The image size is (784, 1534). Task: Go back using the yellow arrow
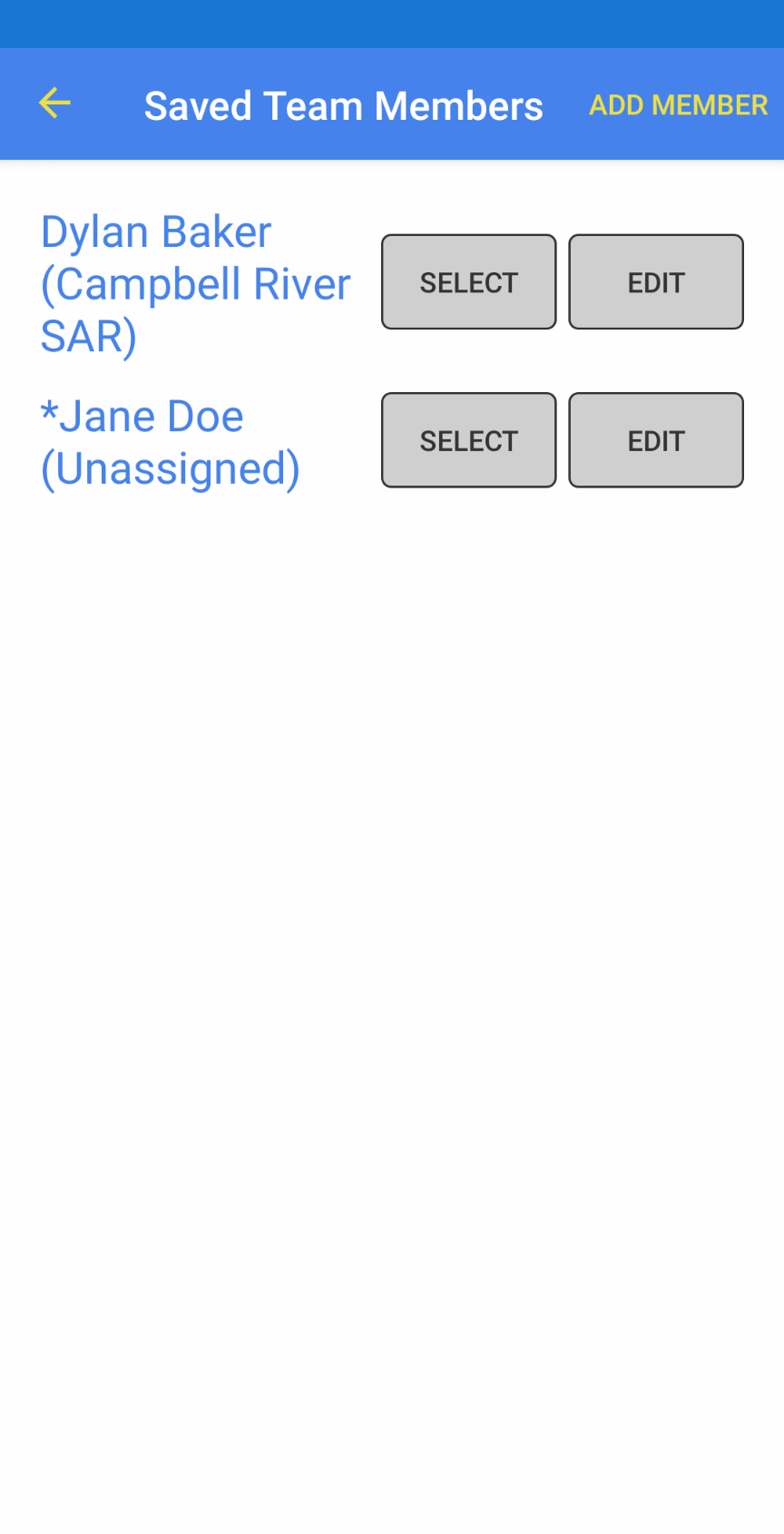54,103
